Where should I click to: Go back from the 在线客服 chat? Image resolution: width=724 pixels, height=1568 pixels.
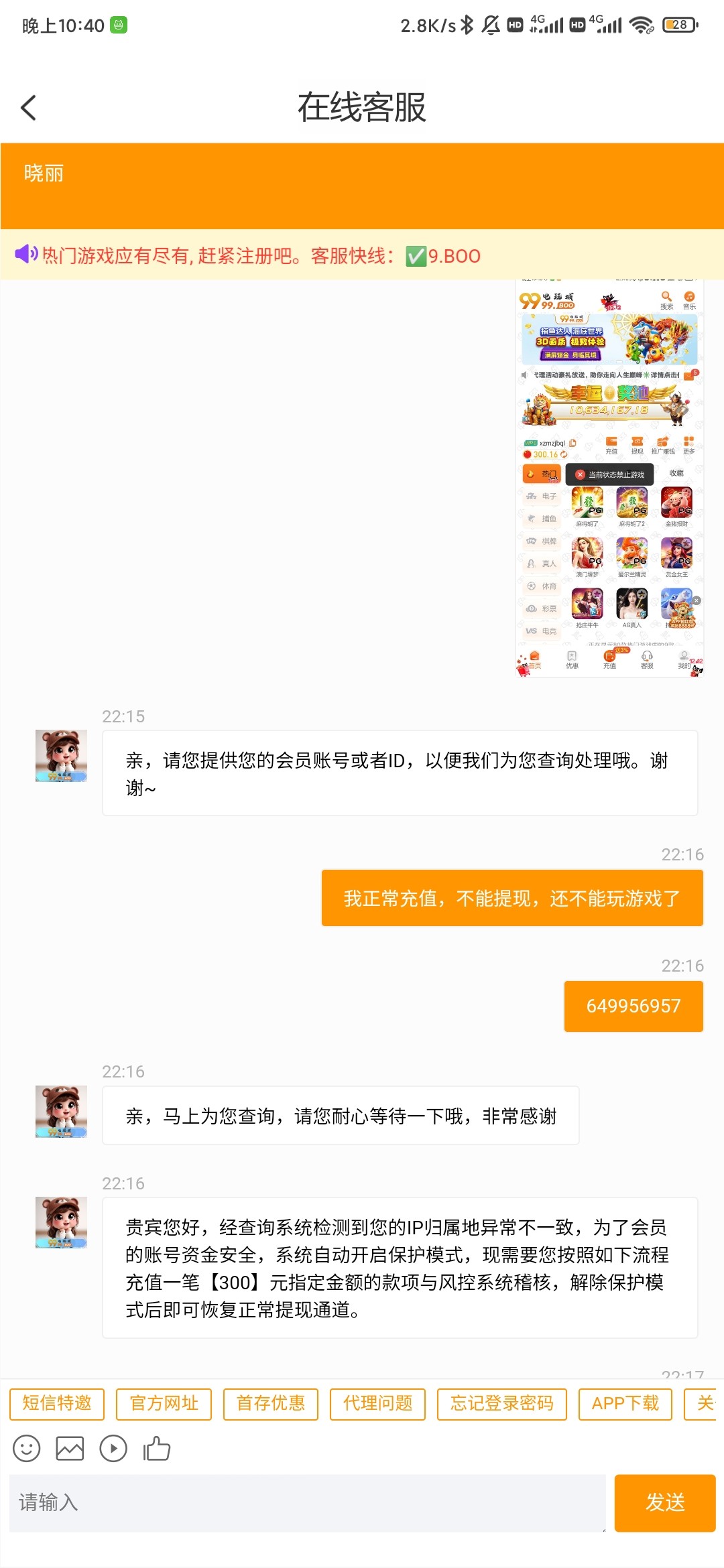(29, 107)
